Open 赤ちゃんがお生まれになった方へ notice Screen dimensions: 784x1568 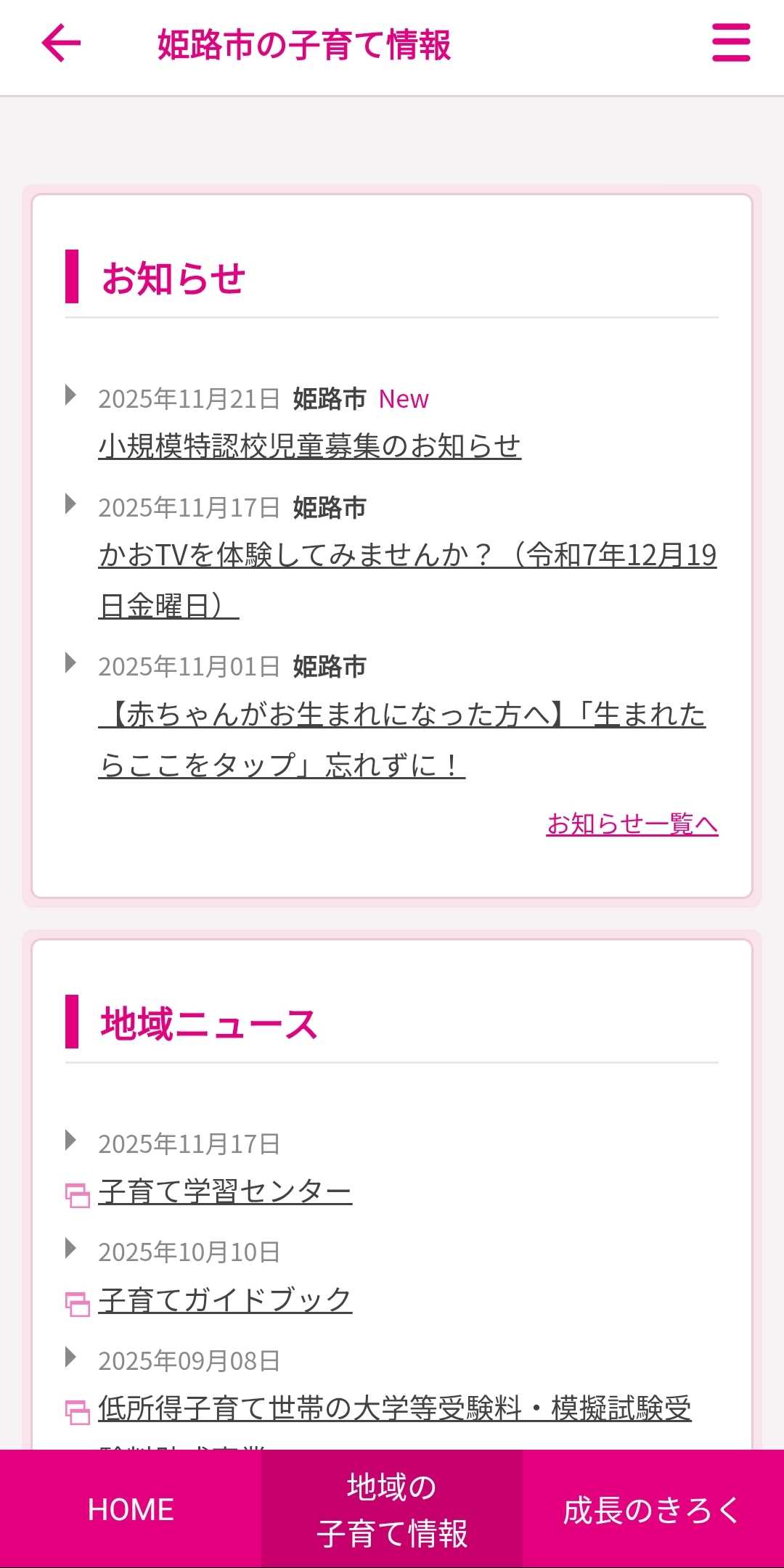401,715
